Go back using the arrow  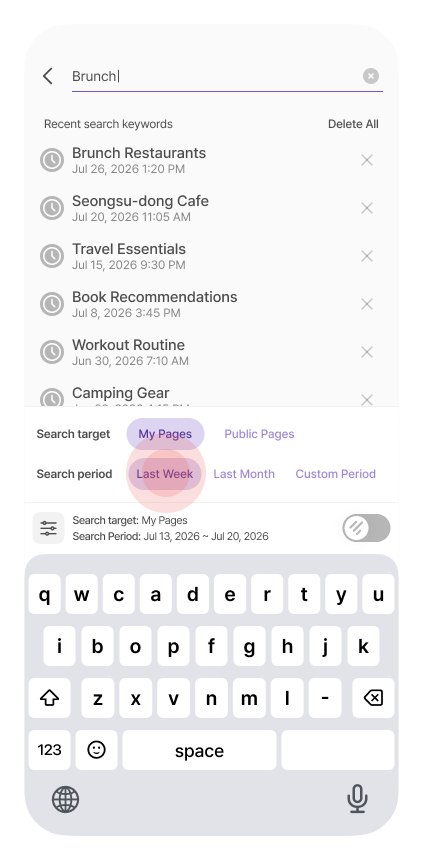[x=48, y=76]
